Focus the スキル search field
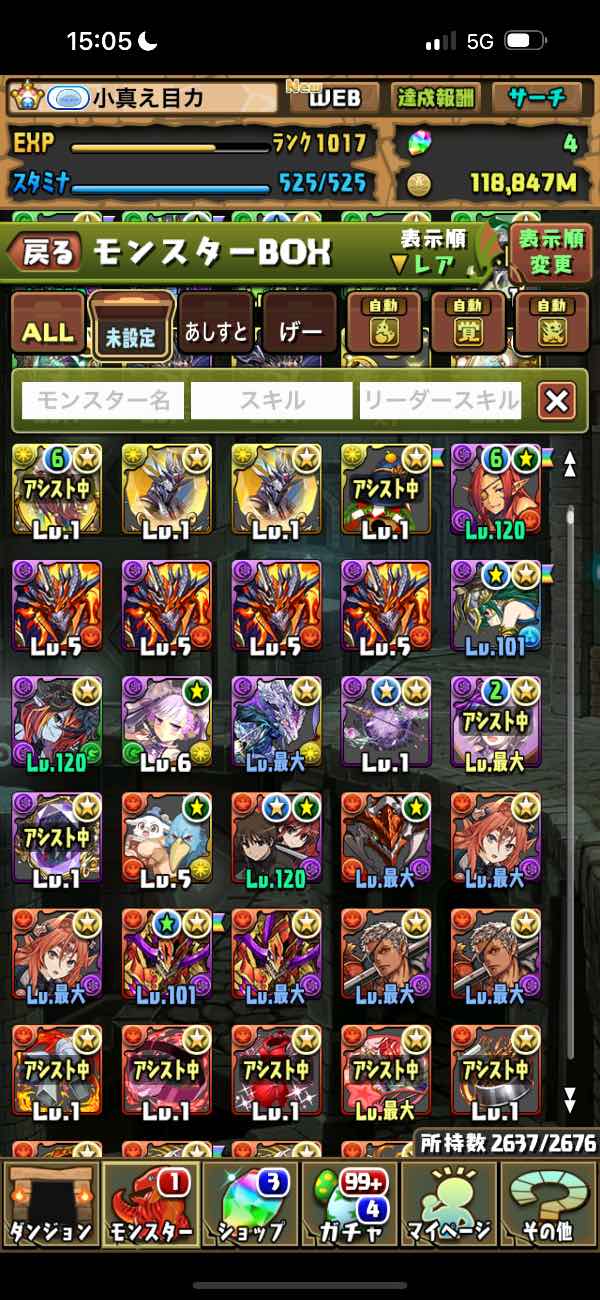The image size is (600, 1300). tap(271, 401)
